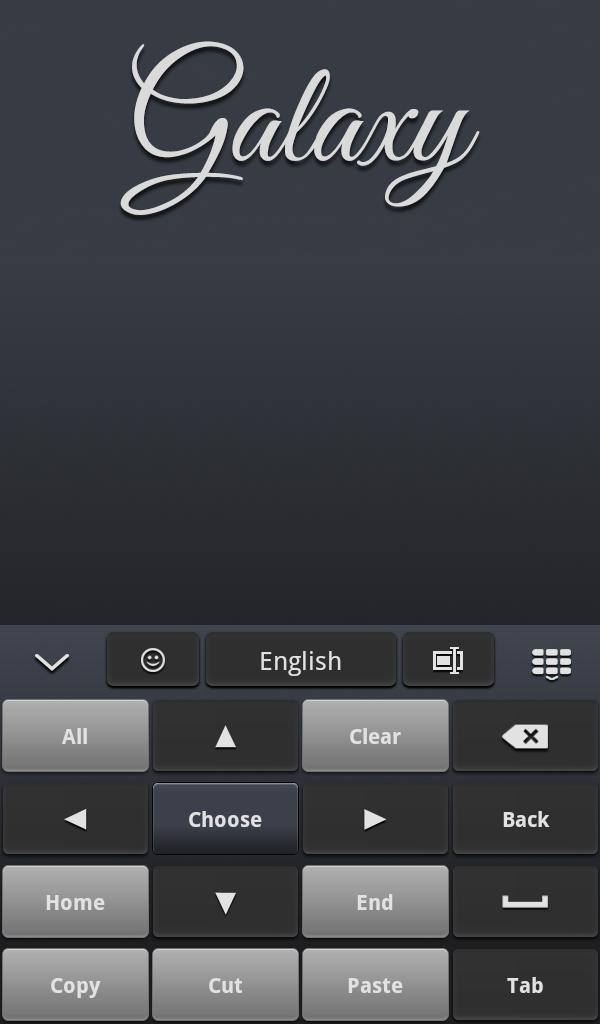Tap the Clear key

pyautogui.click(x=375, y=736)
